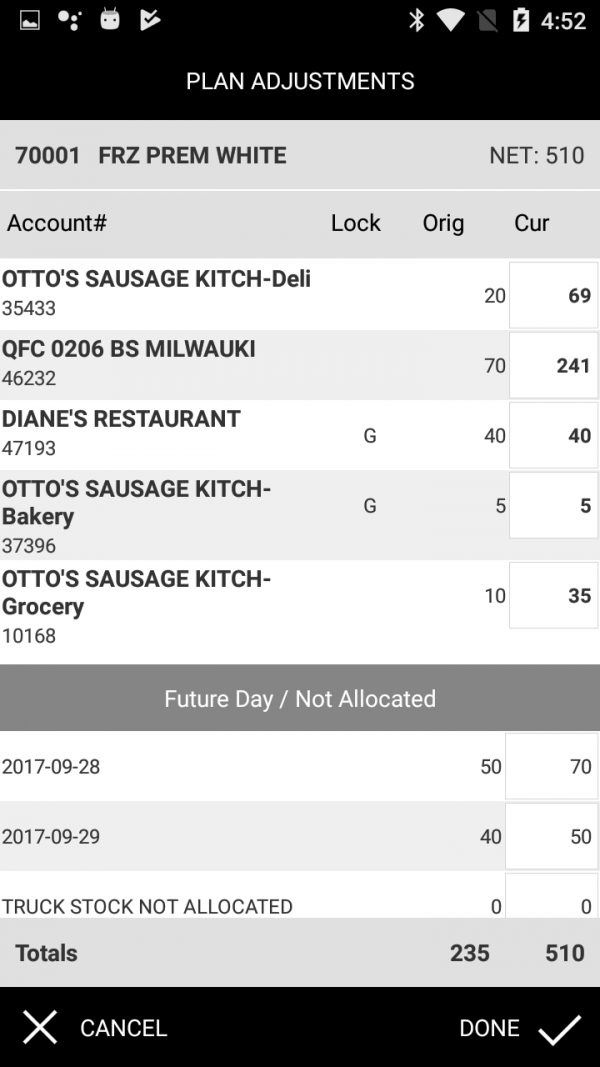
Task: Edit Cur quantity for Otto's Sausage Kitch-Bakery
Action: pos(554,506)
